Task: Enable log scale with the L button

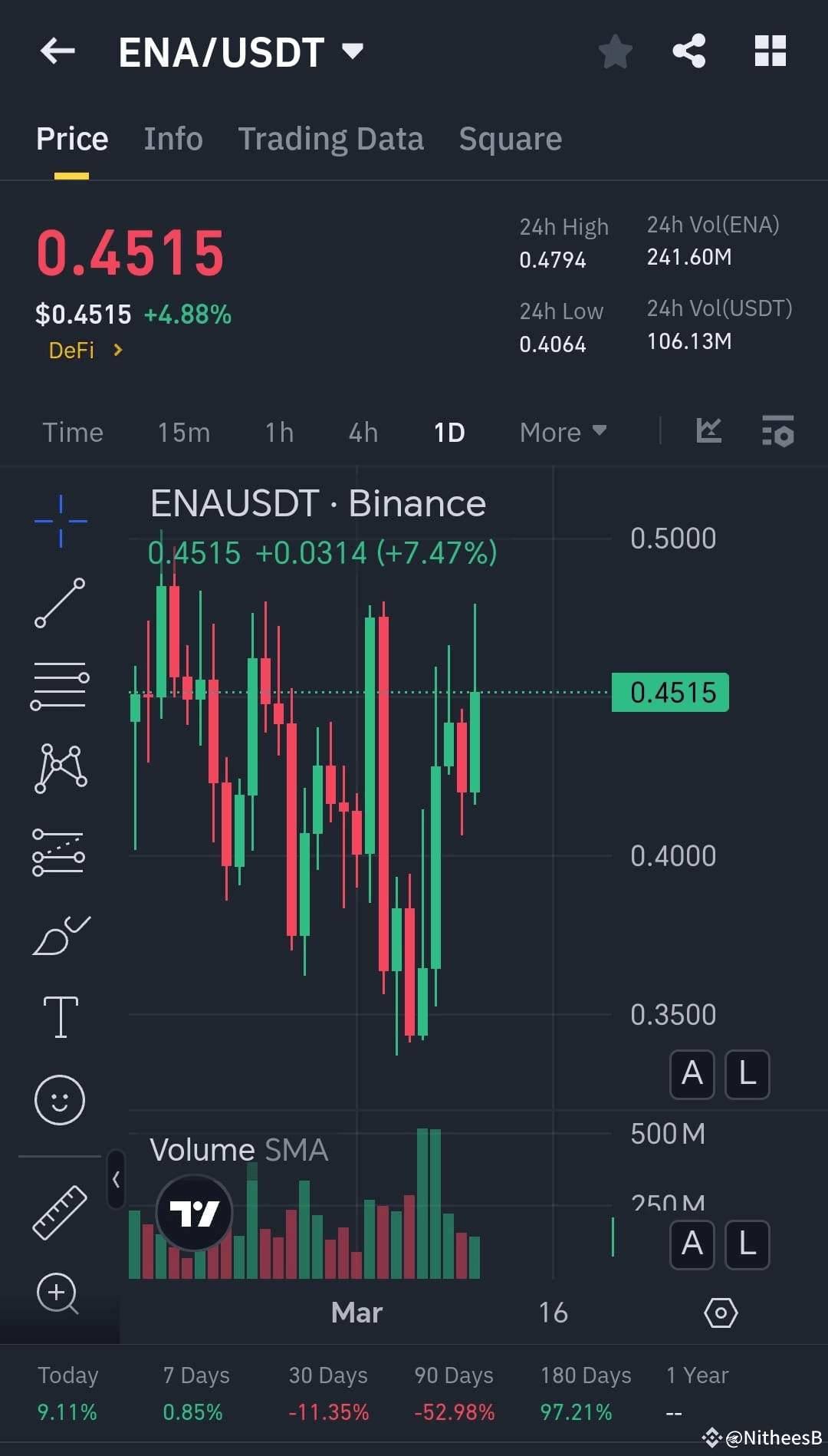Action: pos(746,1074)
